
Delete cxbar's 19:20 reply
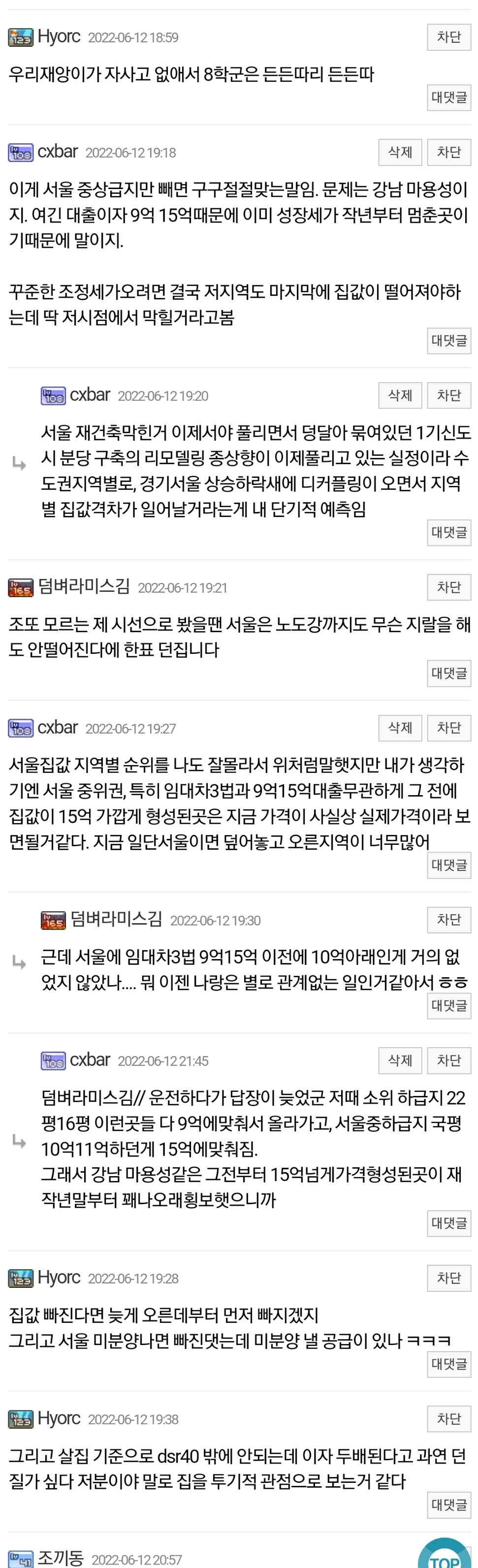(400, 396)
